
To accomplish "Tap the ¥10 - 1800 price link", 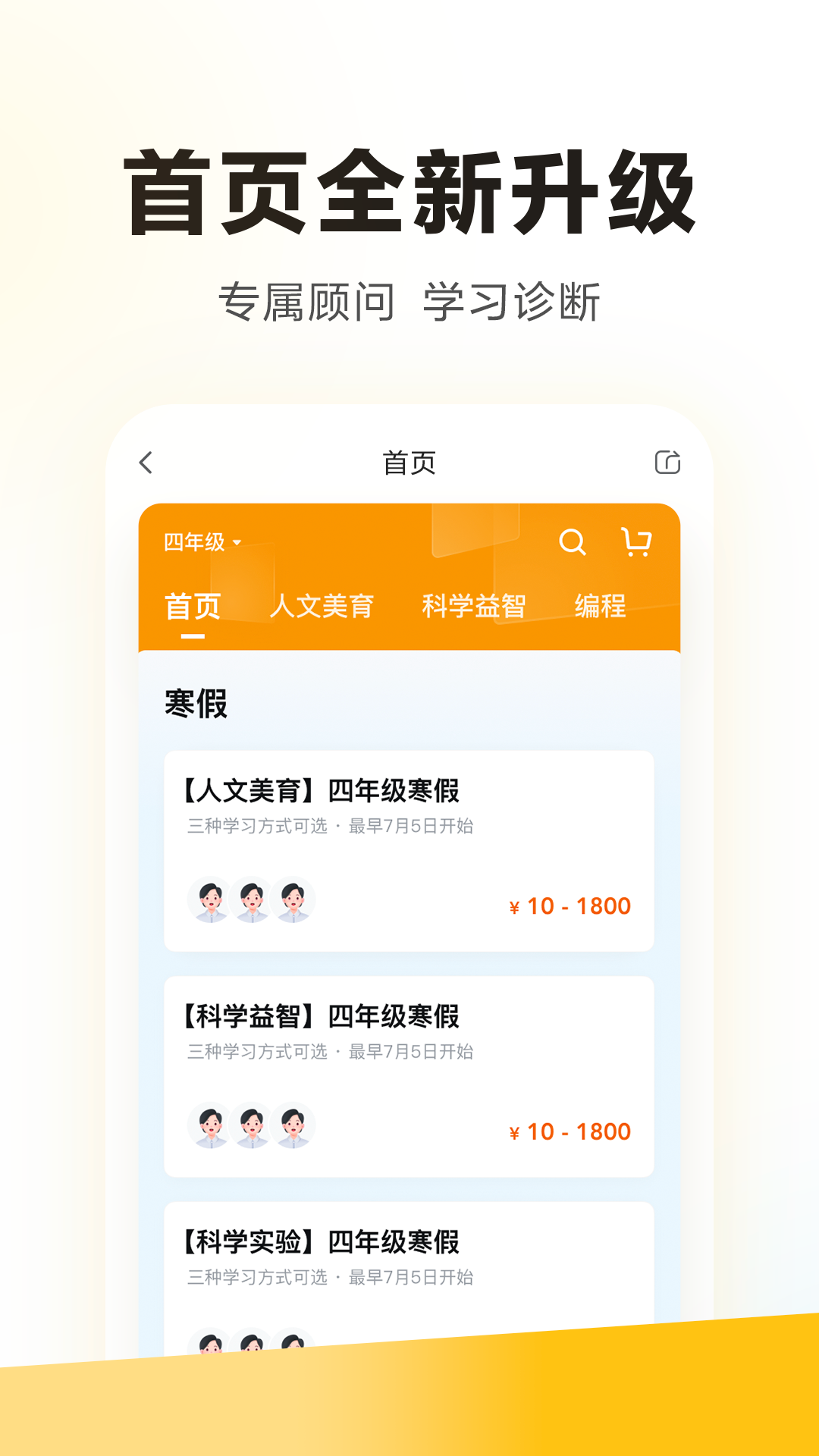I will [570, 904].
